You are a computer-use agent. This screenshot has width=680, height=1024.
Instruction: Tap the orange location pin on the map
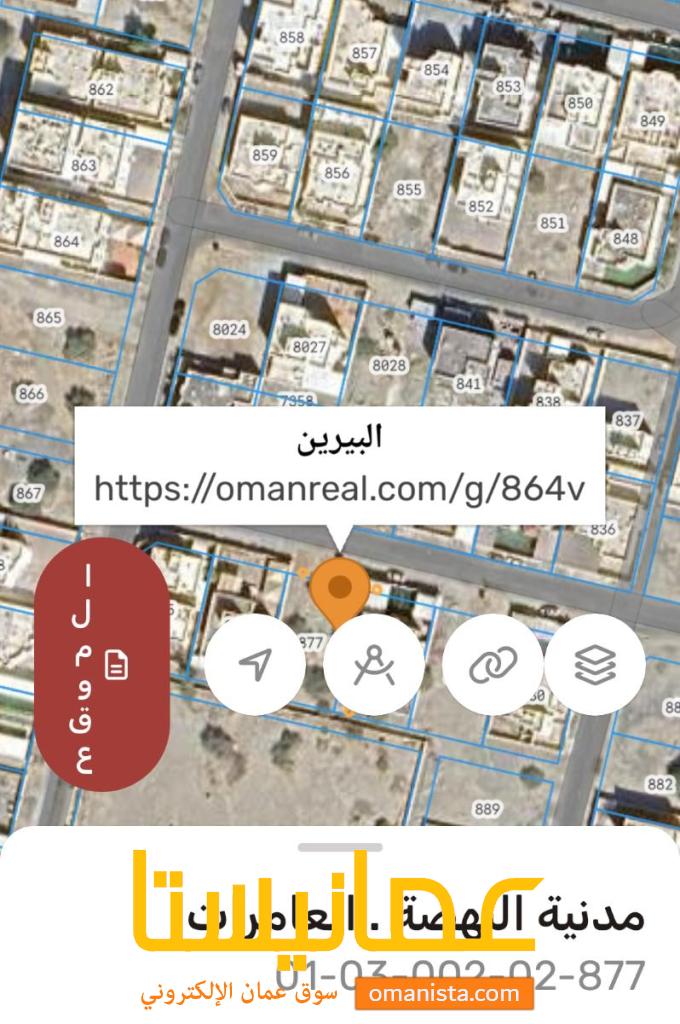pos(340,586)
